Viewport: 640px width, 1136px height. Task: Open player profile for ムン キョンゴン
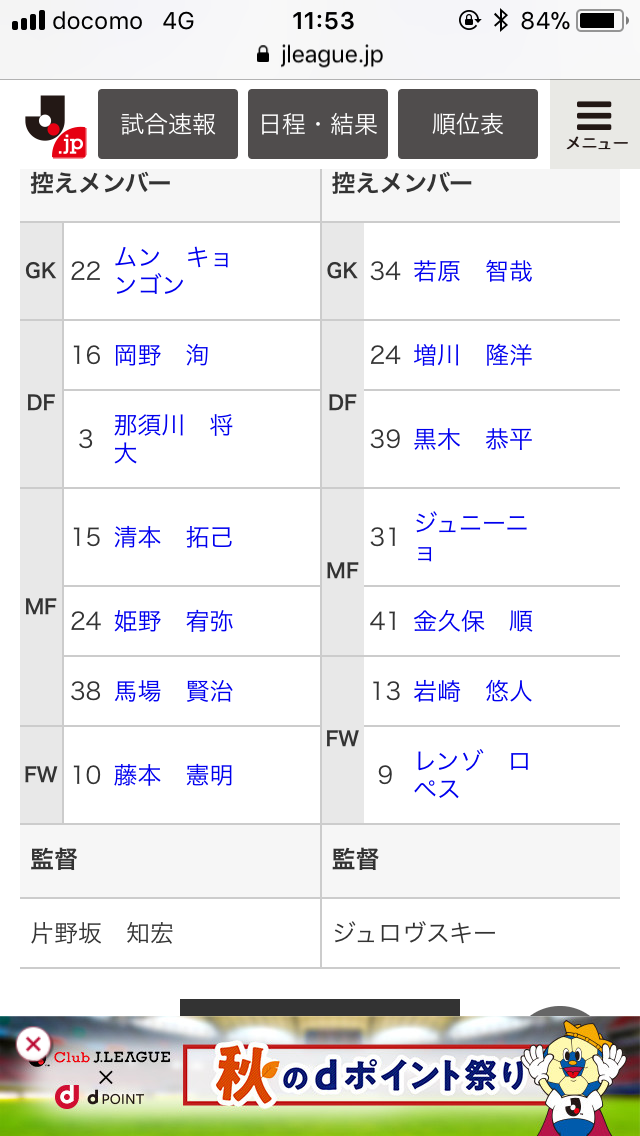(173, 270)
